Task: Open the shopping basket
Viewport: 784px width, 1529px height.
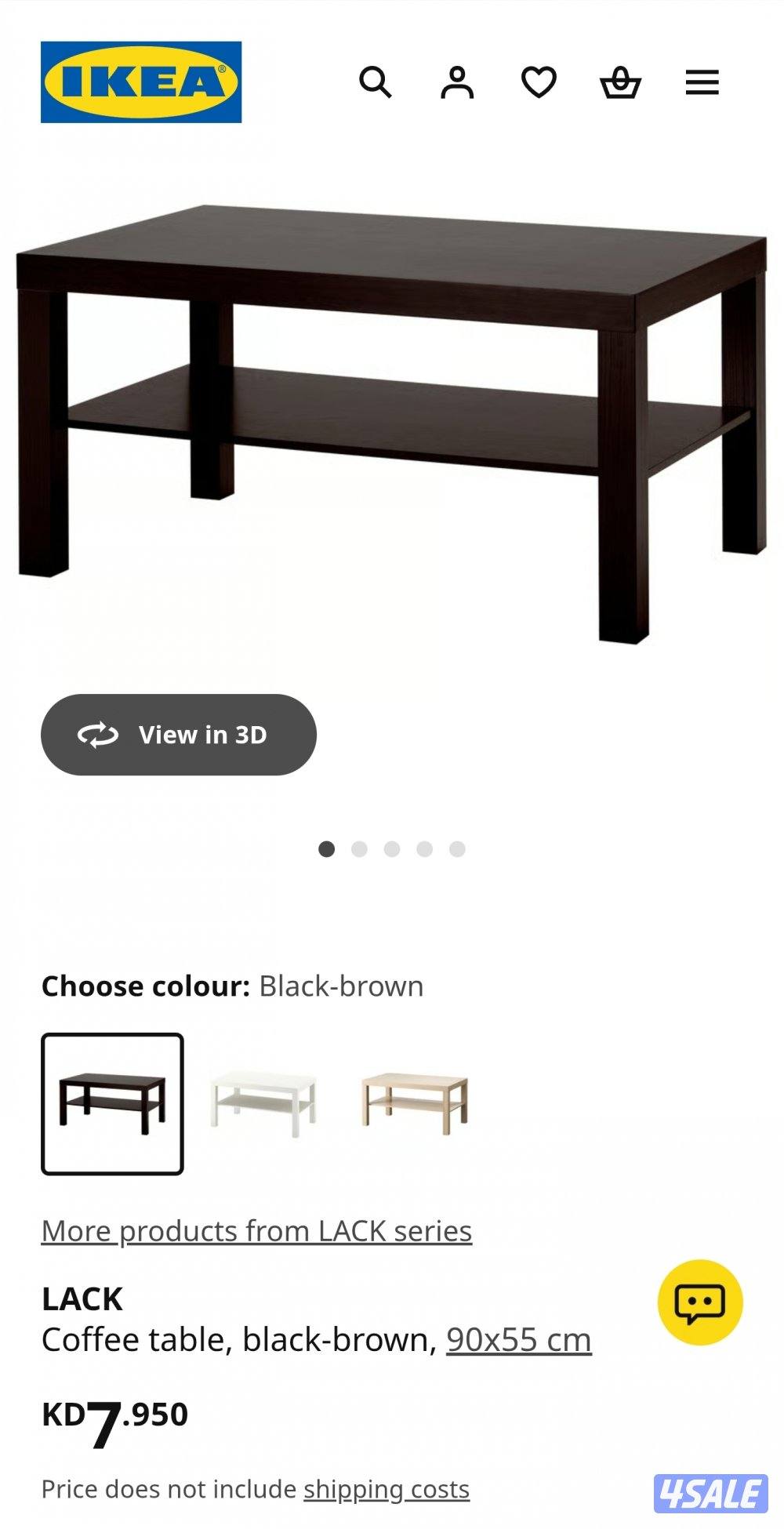Action: [x=622, y=82]
